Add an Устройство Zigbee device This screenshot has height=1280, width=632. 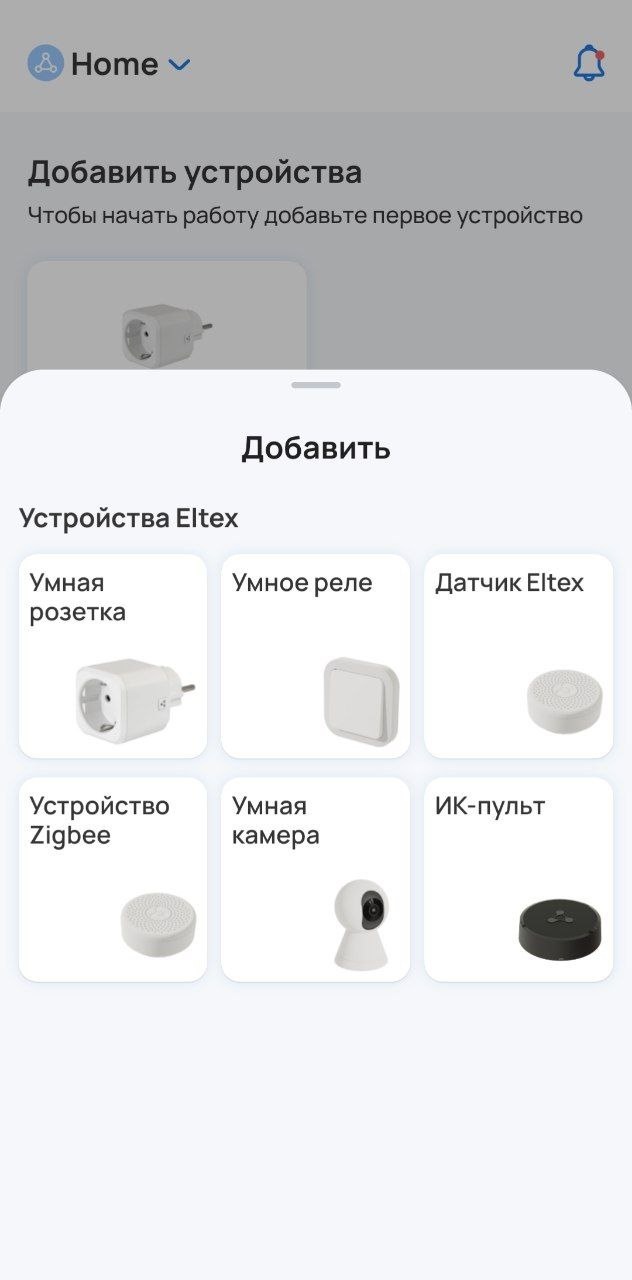point(113,879)
